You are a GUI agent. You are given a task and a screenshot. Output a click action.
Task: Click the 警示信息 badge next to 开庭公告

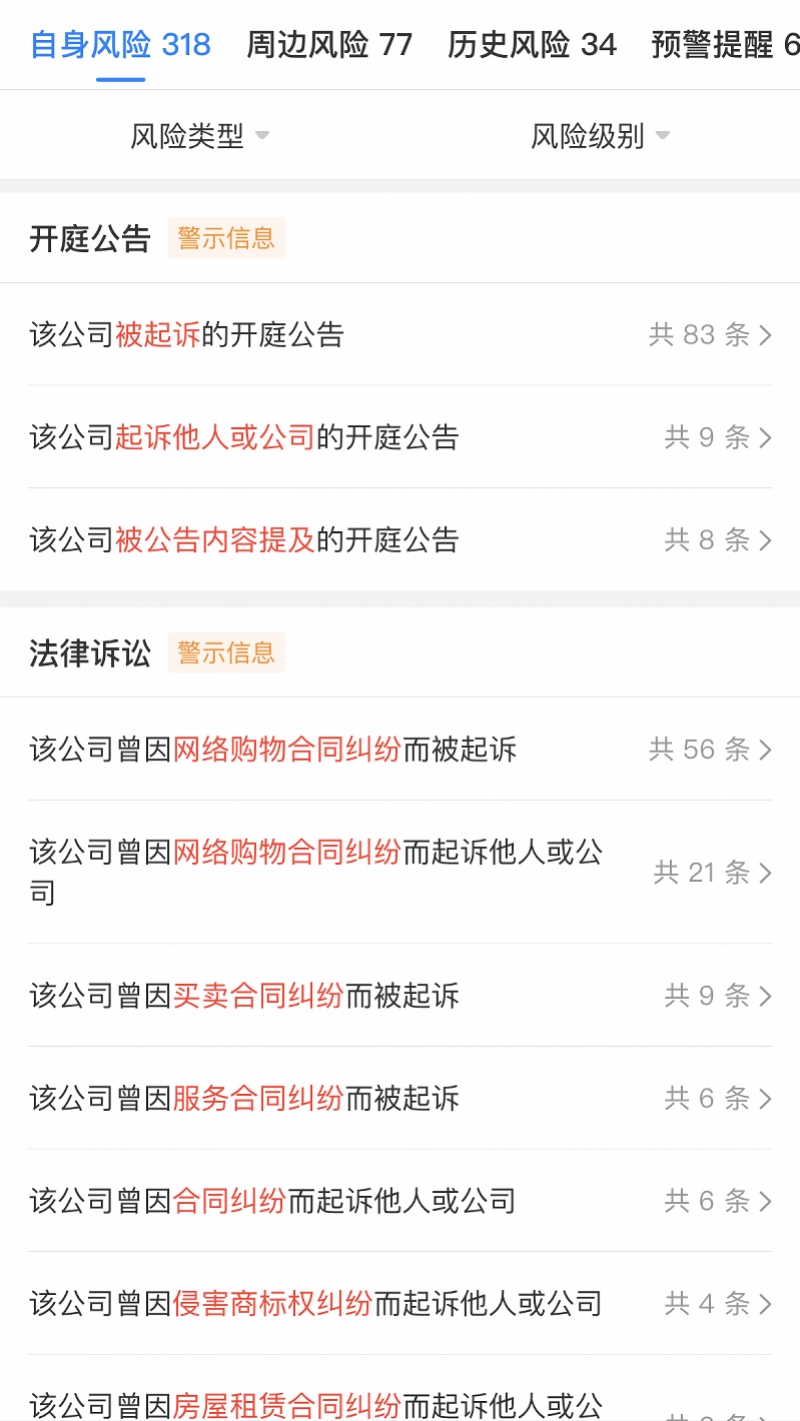226,237
